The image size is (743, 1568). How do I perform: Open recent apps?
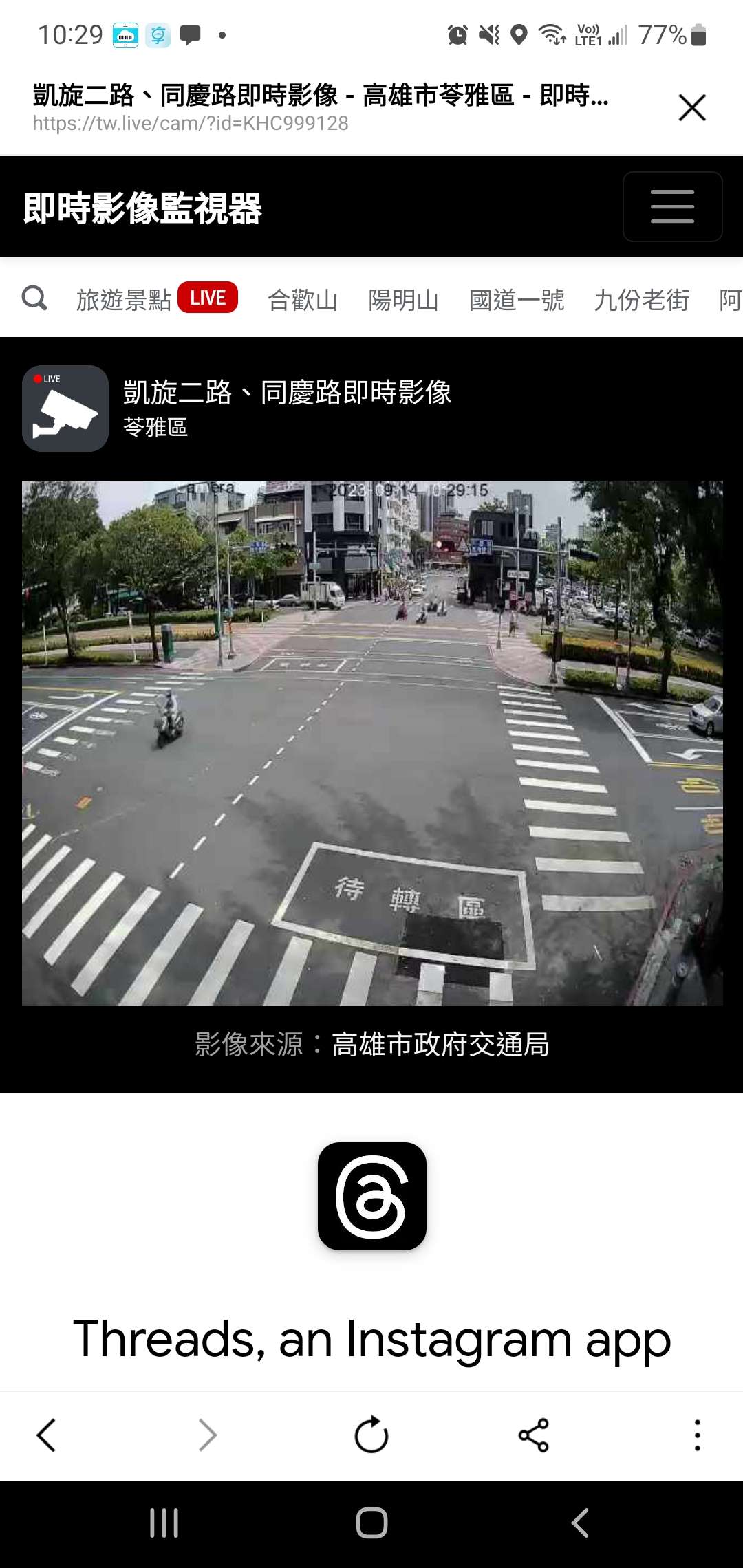coord(164,1523)
